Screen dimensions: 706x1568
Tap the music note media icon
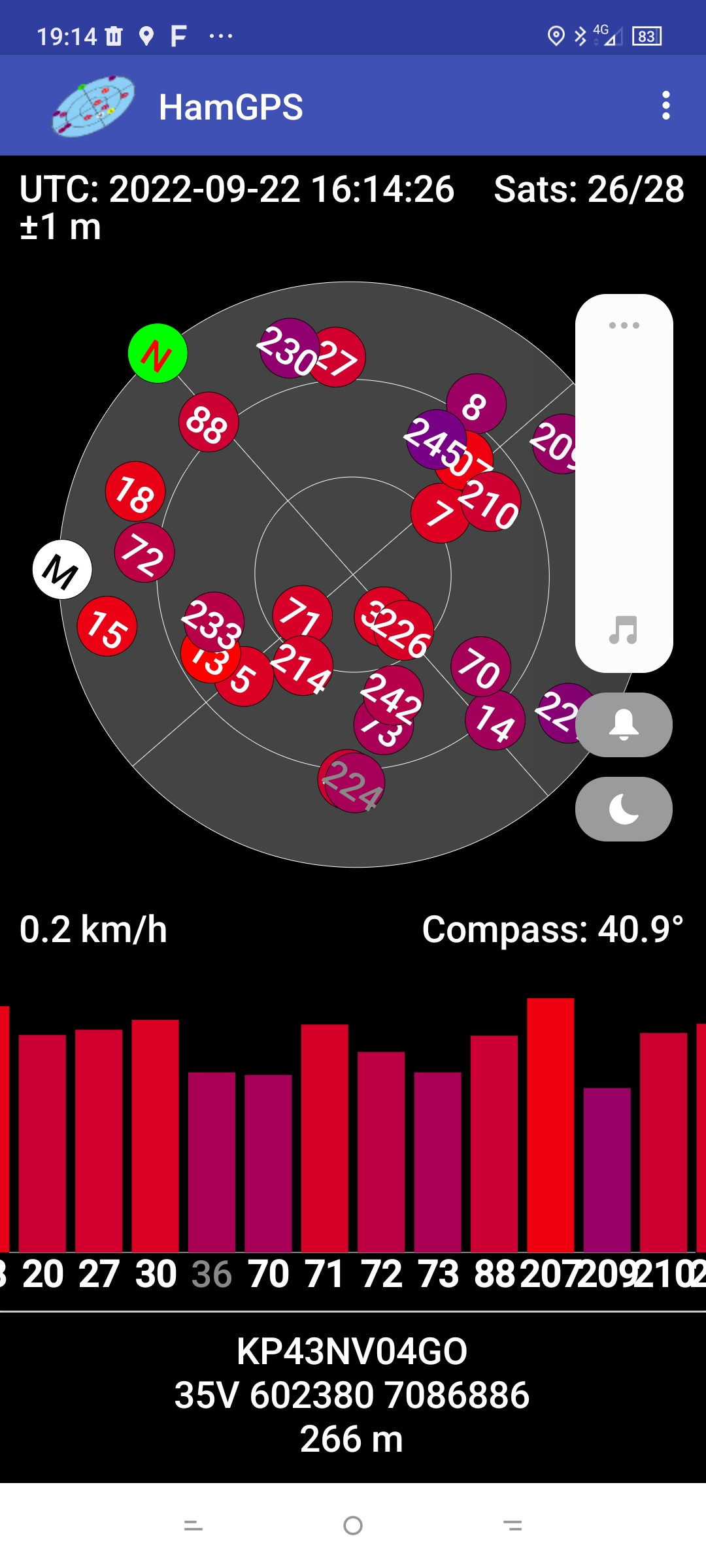coord(623,630)
